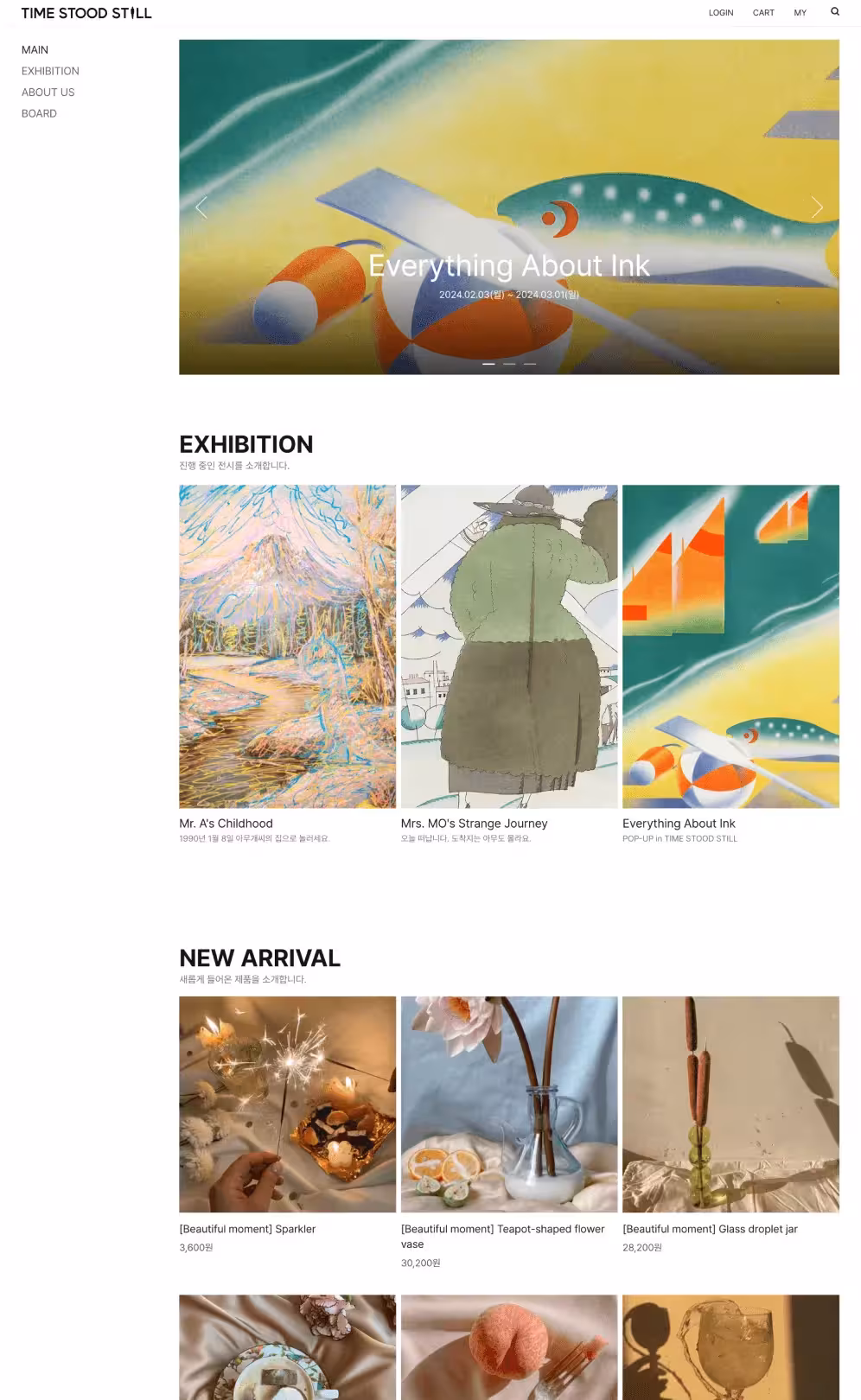Open the search icon in the header
Viewport: 861px width, 1400px height.
pyautogui.click(x=834, y=12)
